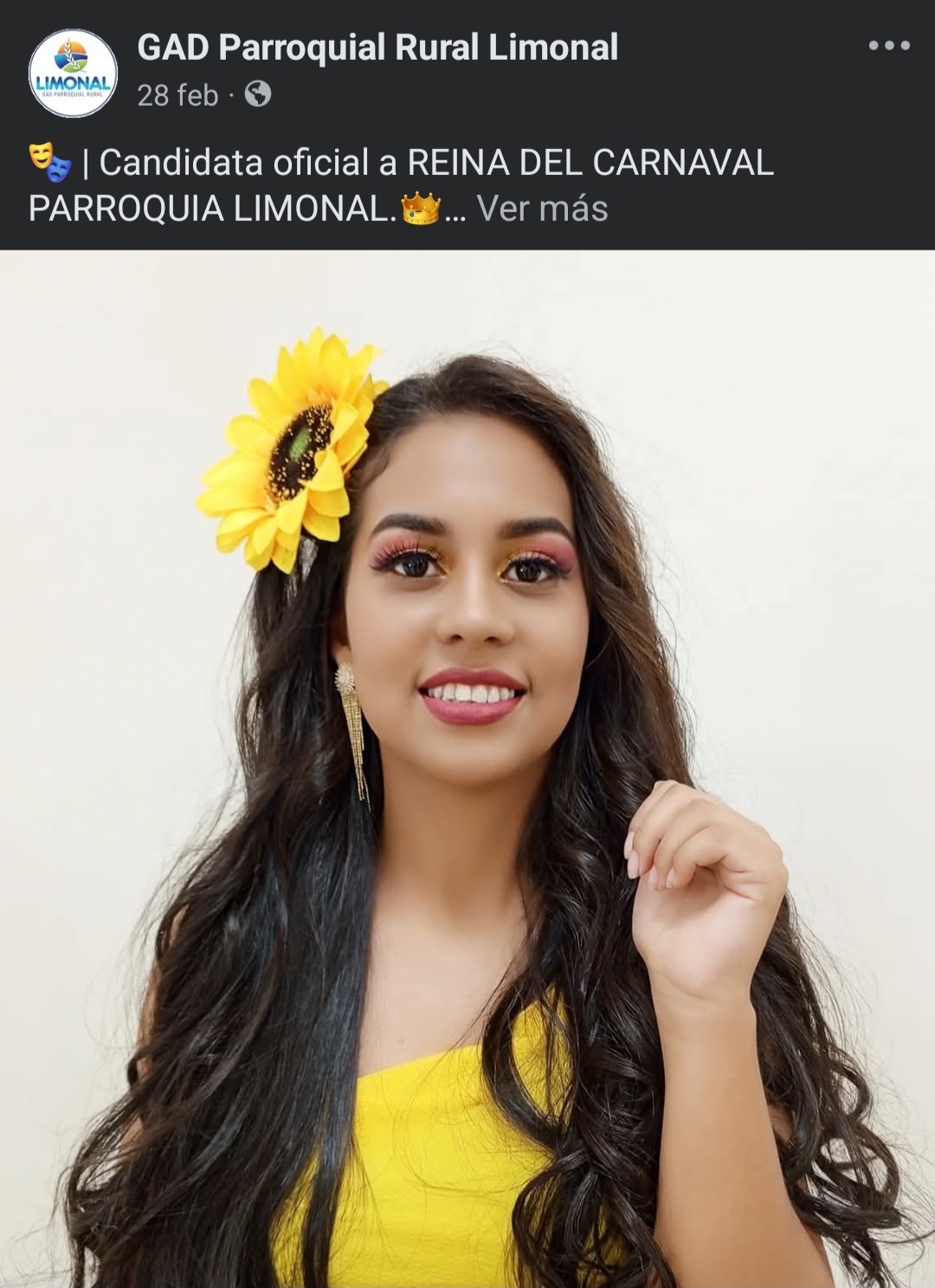This screenshot has height=1288, width=935.
Task: Open the post's three-dot options menu
Action: (889, 46)
